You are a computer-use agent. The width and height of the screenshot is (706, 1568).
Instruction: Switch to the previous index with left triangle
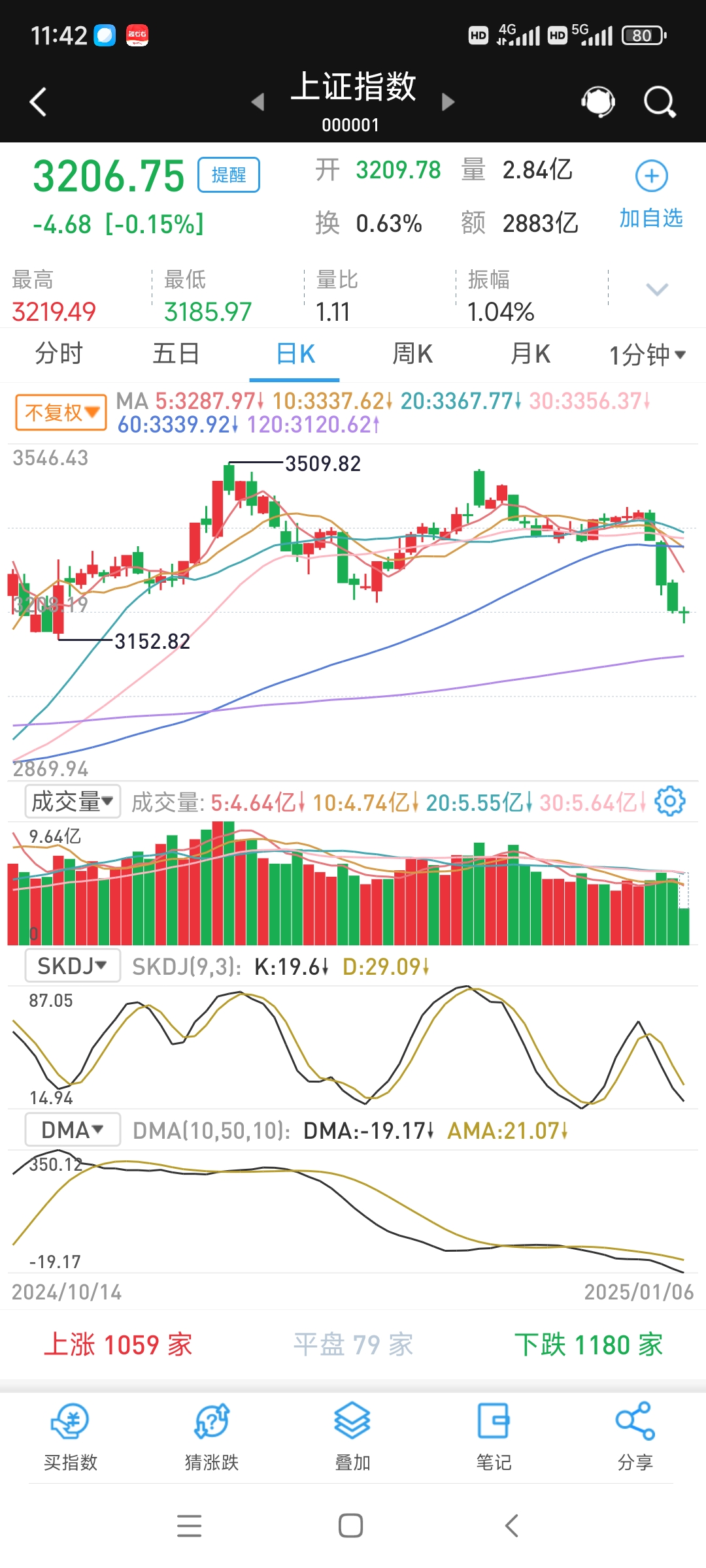(258, 102)
